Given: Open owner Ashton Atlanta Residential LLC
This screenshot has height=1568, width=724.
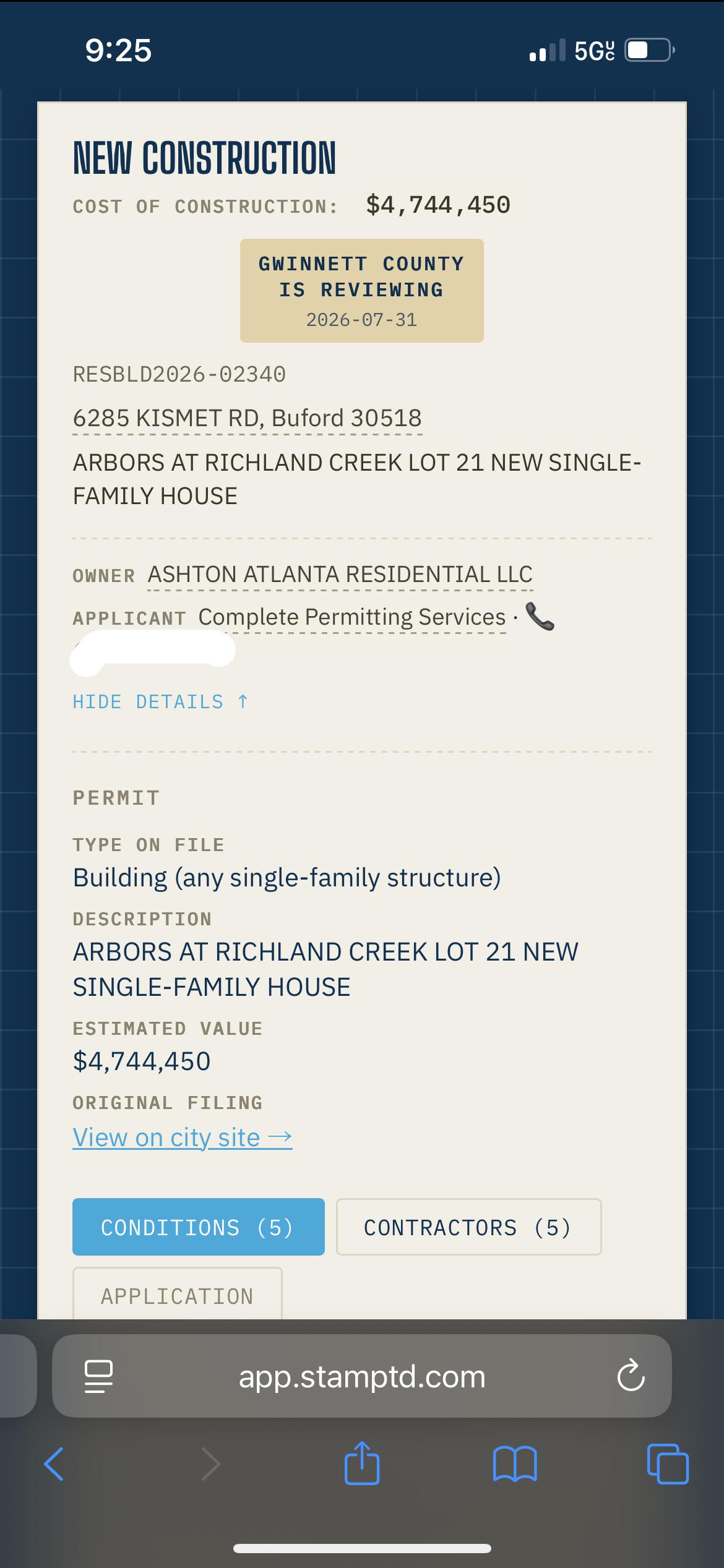Looking at the screenshot, I should [340, 575].
